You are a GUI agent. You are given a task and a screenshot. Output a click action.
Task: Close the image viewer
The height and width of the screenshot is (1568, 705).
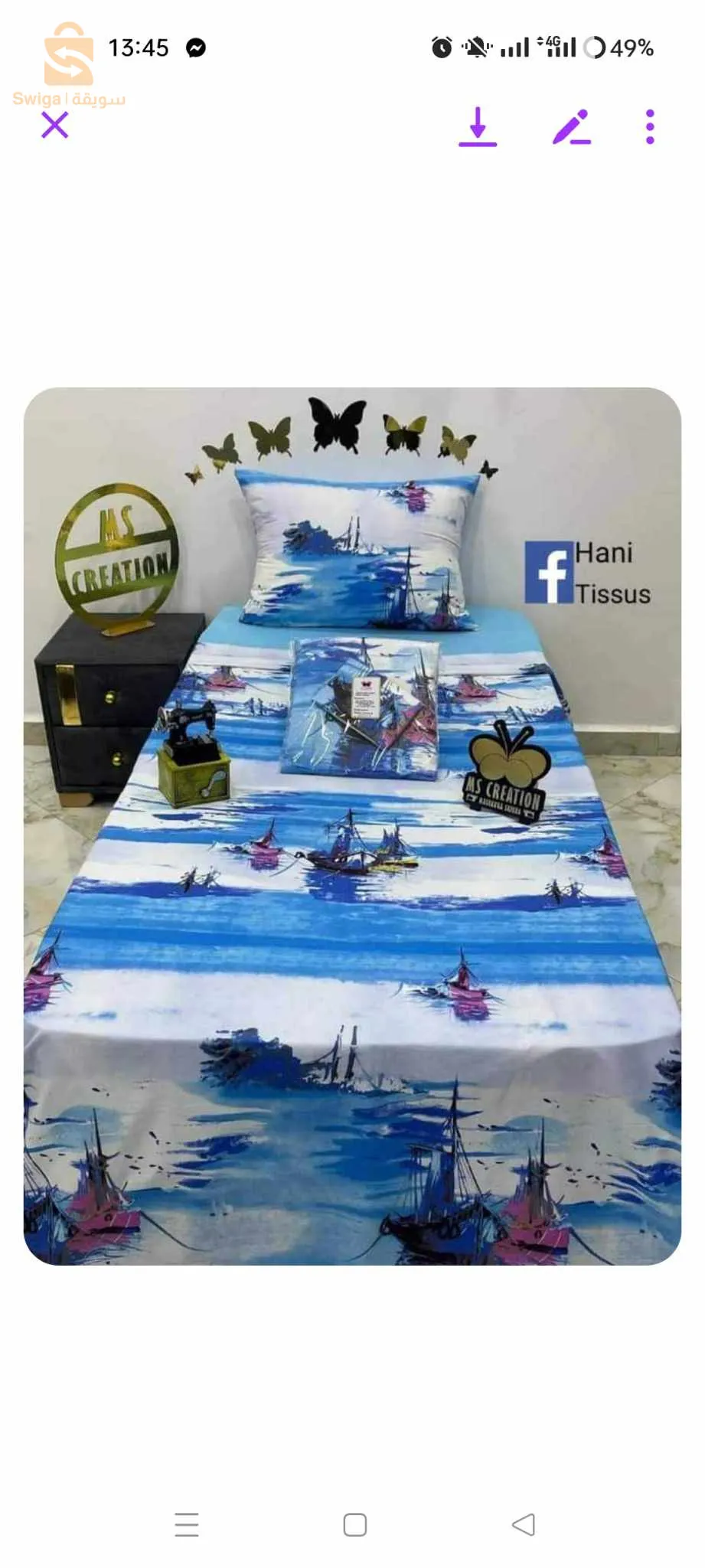point(54,125)
